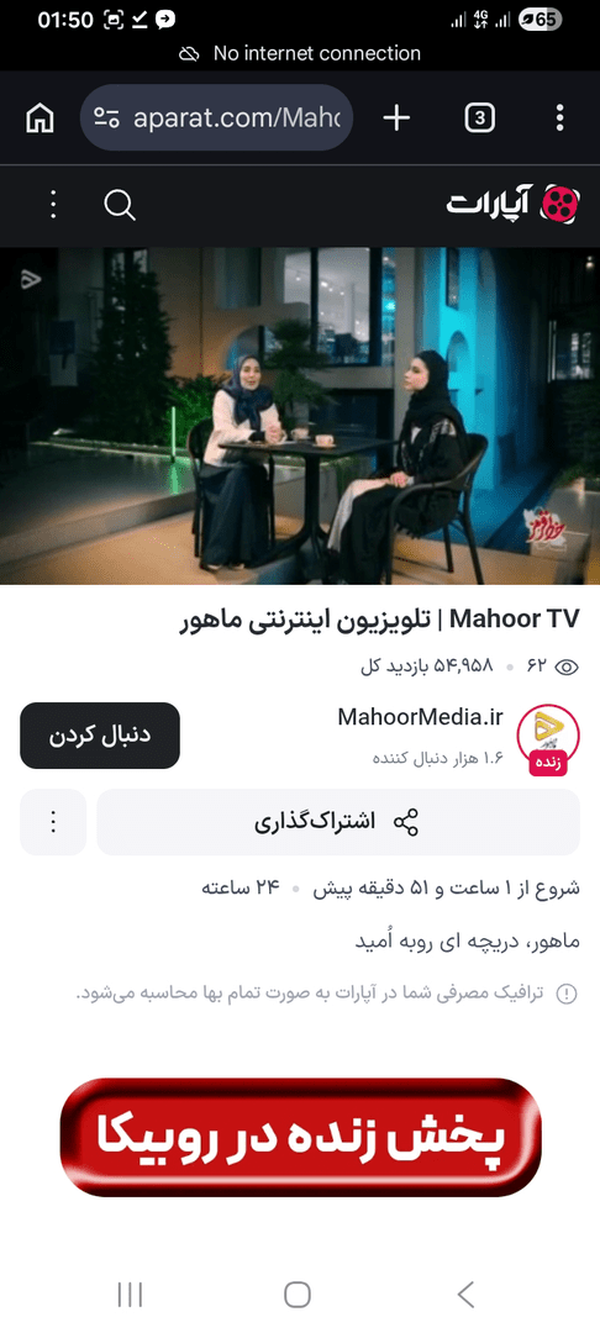600x1333 pixels.
Task: Show recent apps from the navigation bar
Action: 130,1294
